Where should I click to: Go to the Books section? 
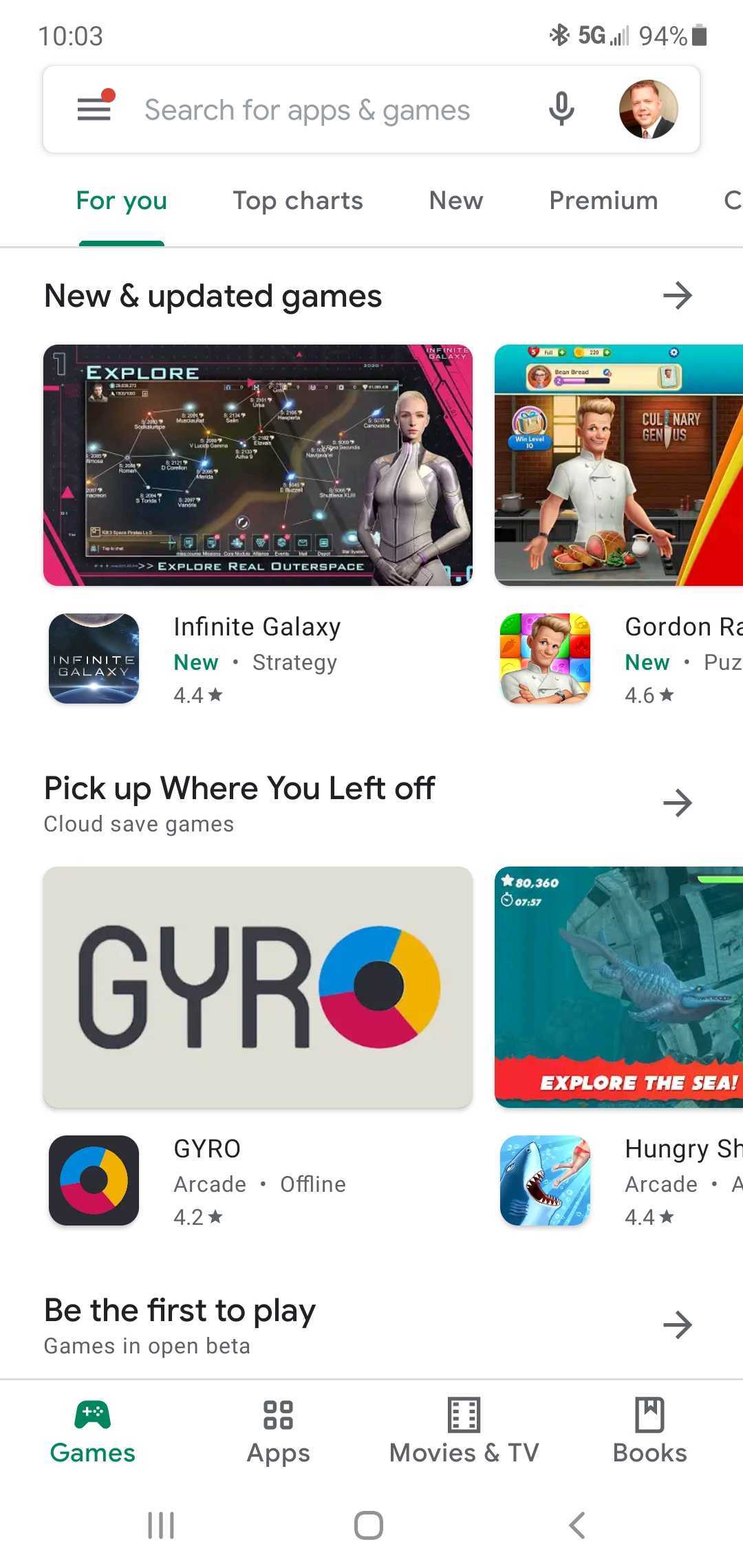point(649,1432)
